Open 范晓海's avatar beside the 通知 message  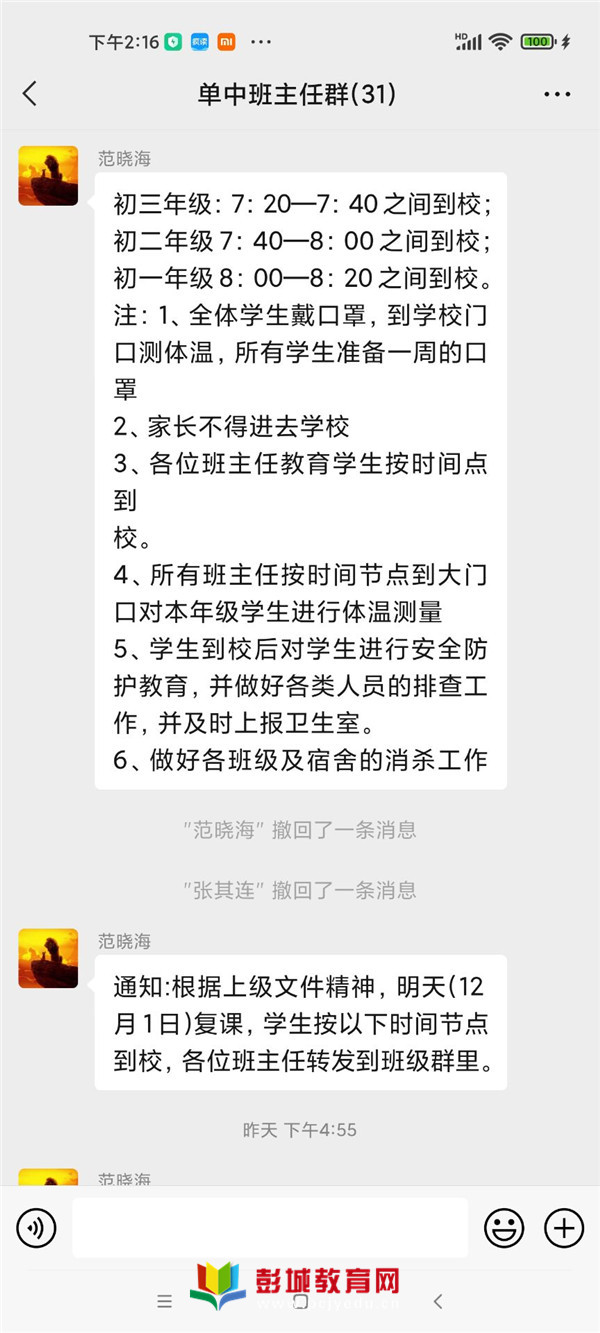click(x=48, y=958)
